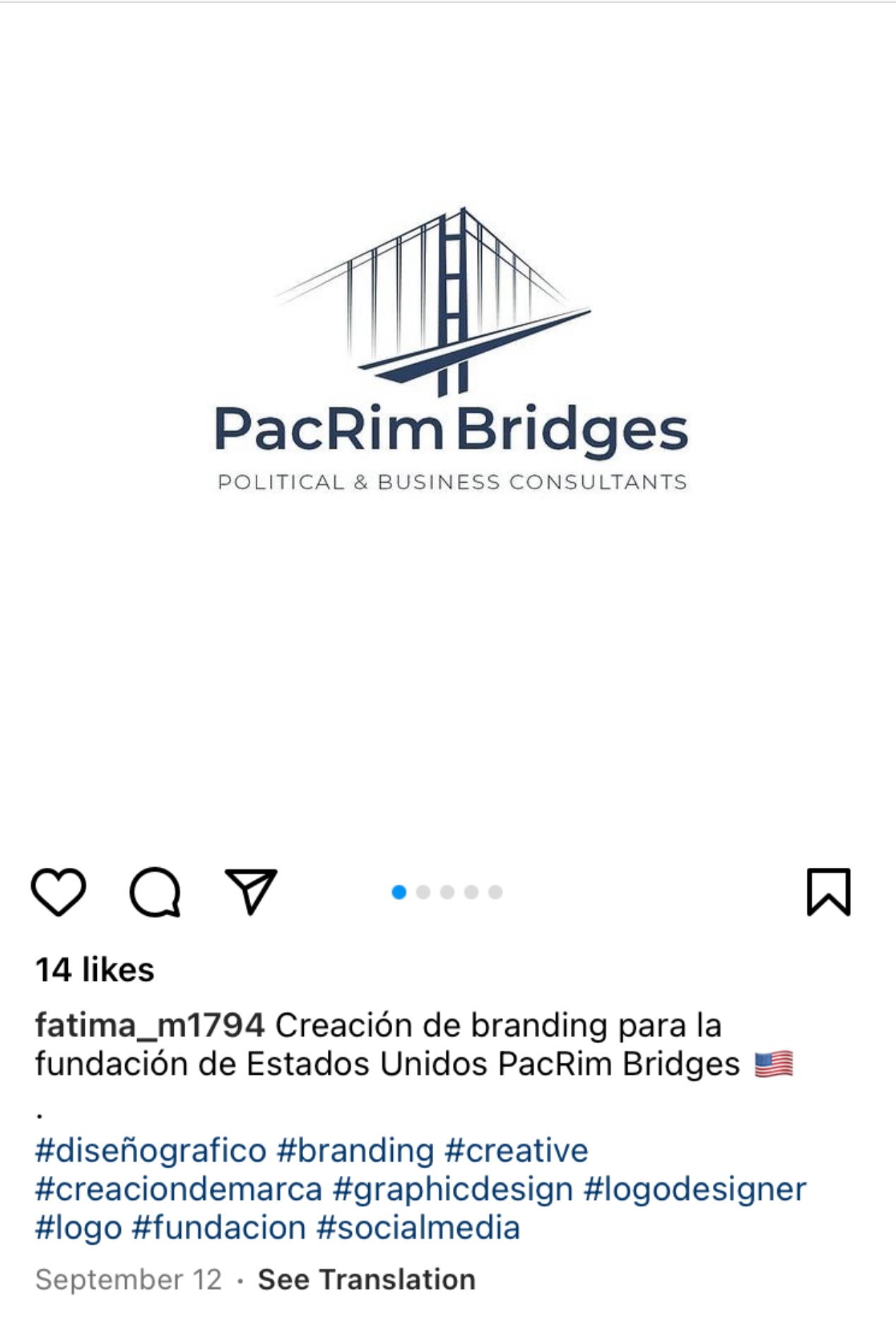
Task: Open the #diseñografico hashtag
Action: pos(151,1151)
